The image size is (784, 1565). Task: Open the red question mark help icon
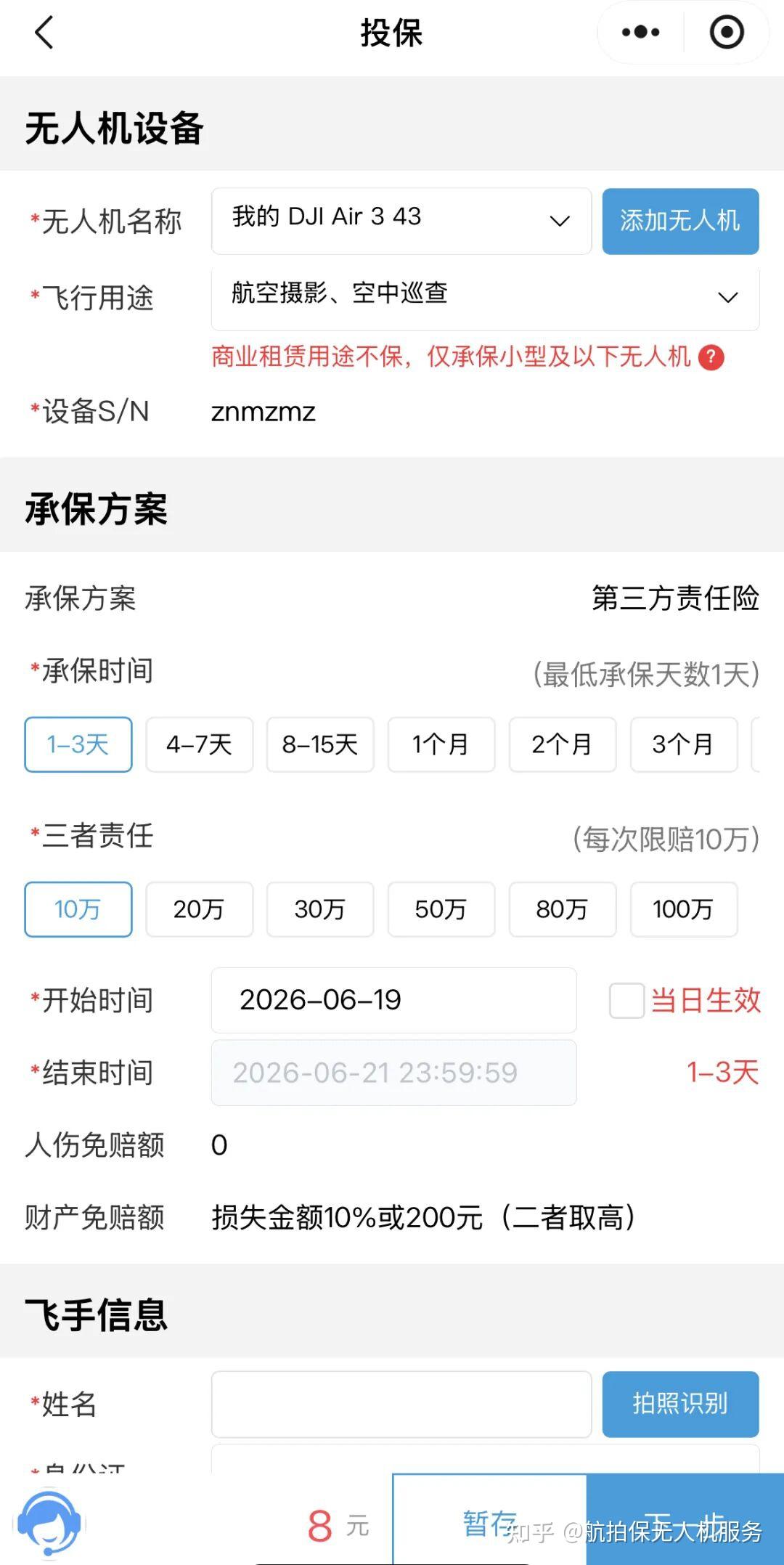click(711, 357)
